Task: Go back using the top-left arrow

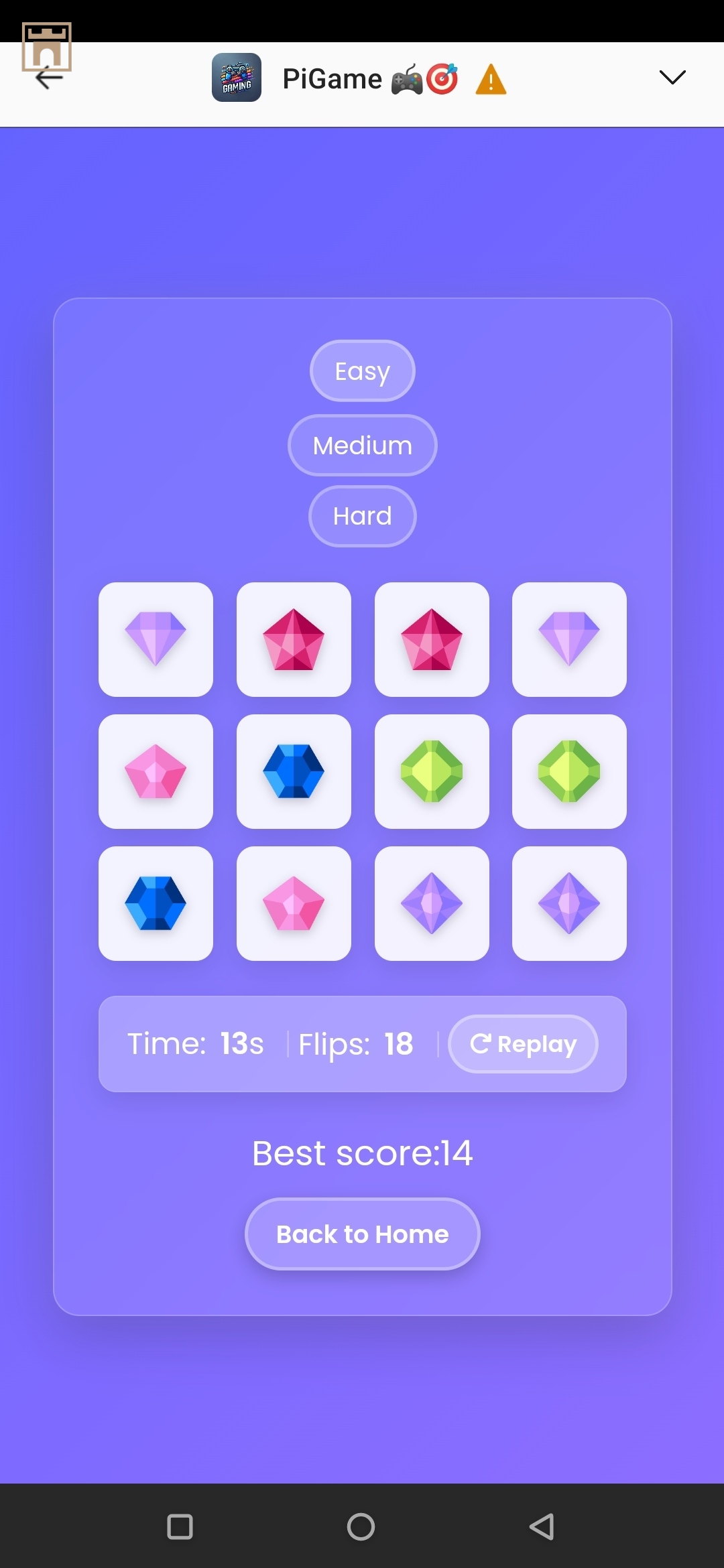Action: 48,79
